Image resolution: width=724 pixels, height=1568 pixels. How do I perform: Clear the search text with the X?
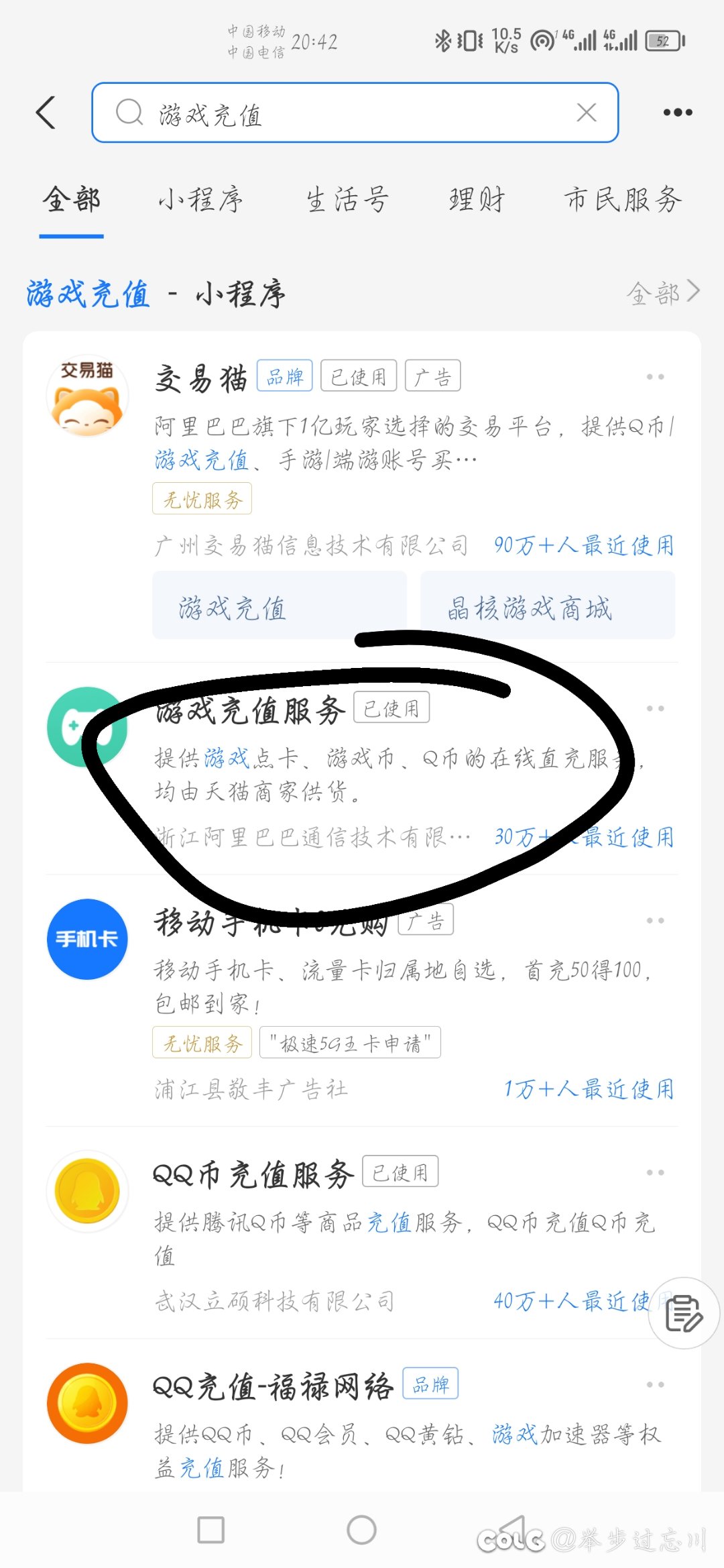pos(587,113)
